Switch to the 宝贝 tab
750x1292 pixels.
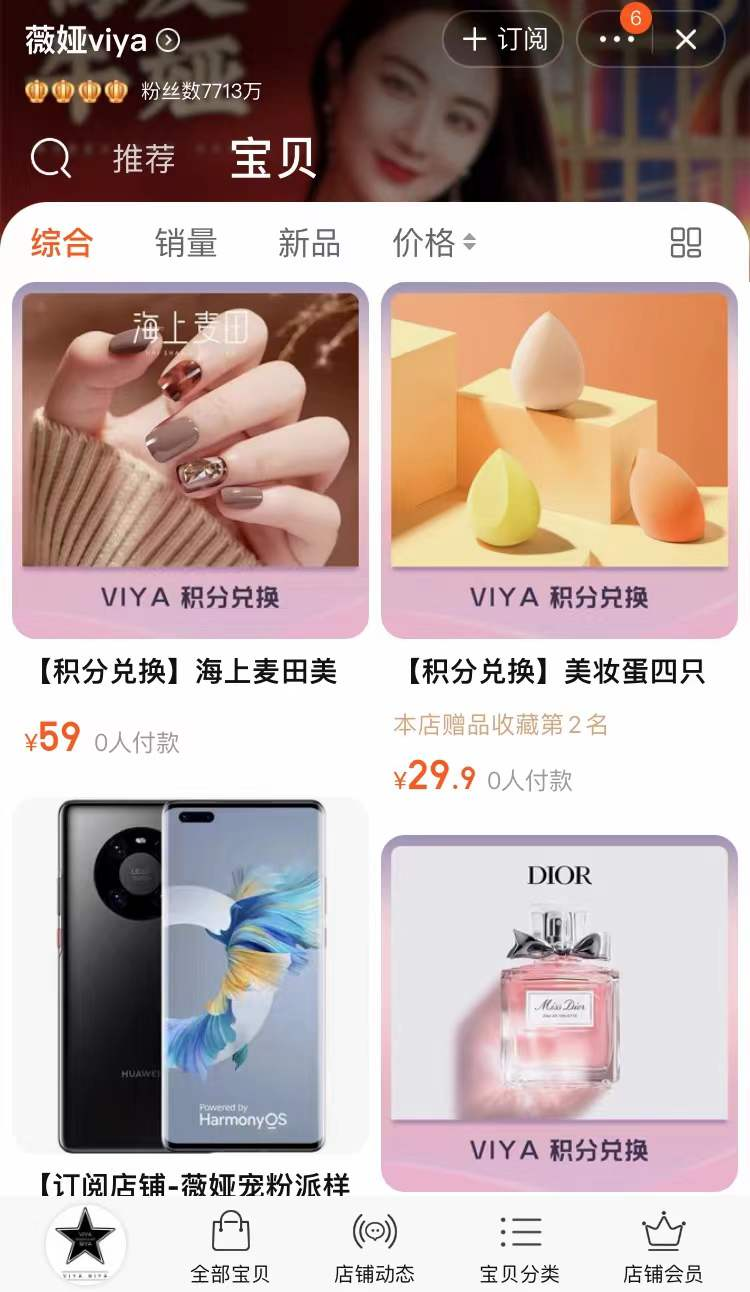point(273,158)
